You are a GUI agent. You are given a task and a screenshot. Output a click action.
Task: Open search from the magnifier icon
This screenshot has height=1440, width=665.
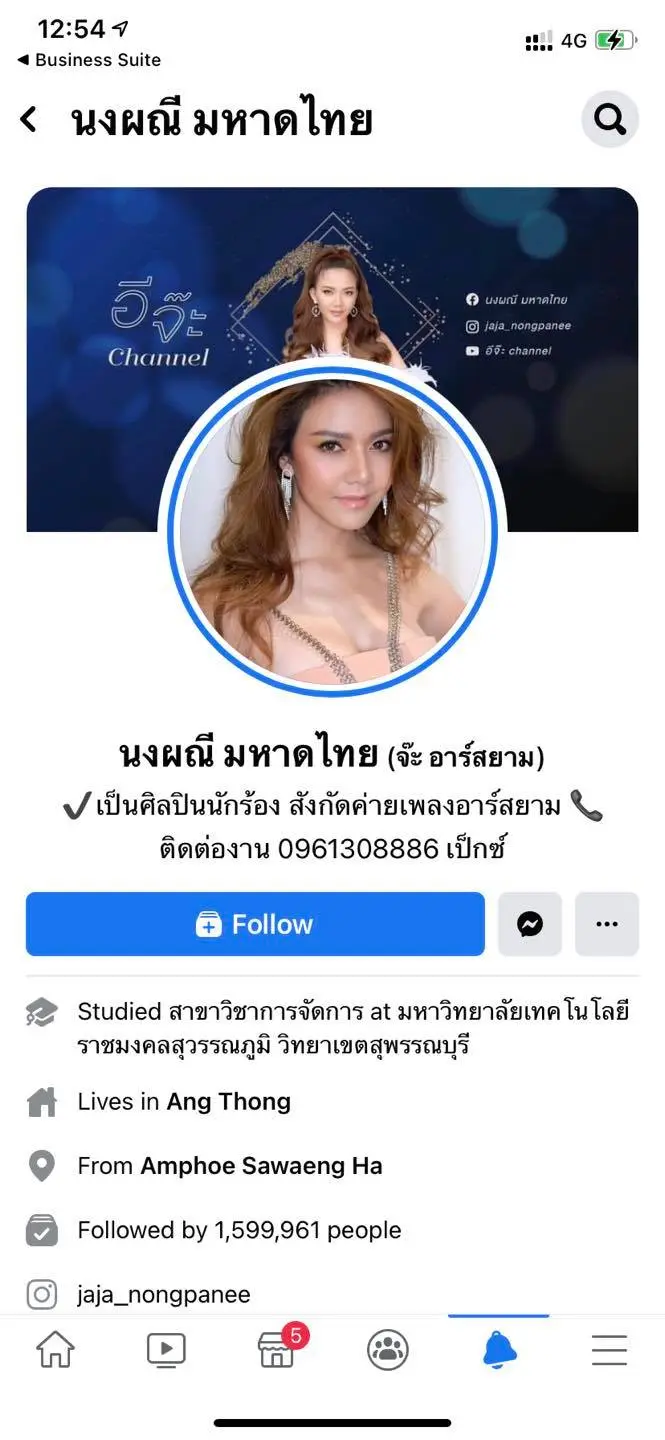pos(609,120)
